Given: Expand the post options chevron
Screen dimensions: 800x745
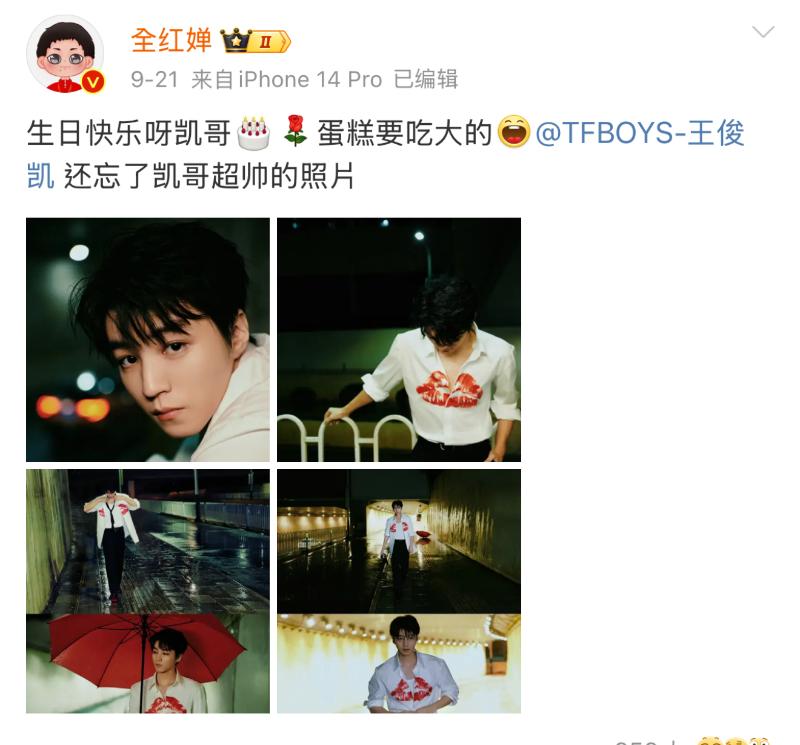Looking at the screenshot, I should (x=762, y=33).
